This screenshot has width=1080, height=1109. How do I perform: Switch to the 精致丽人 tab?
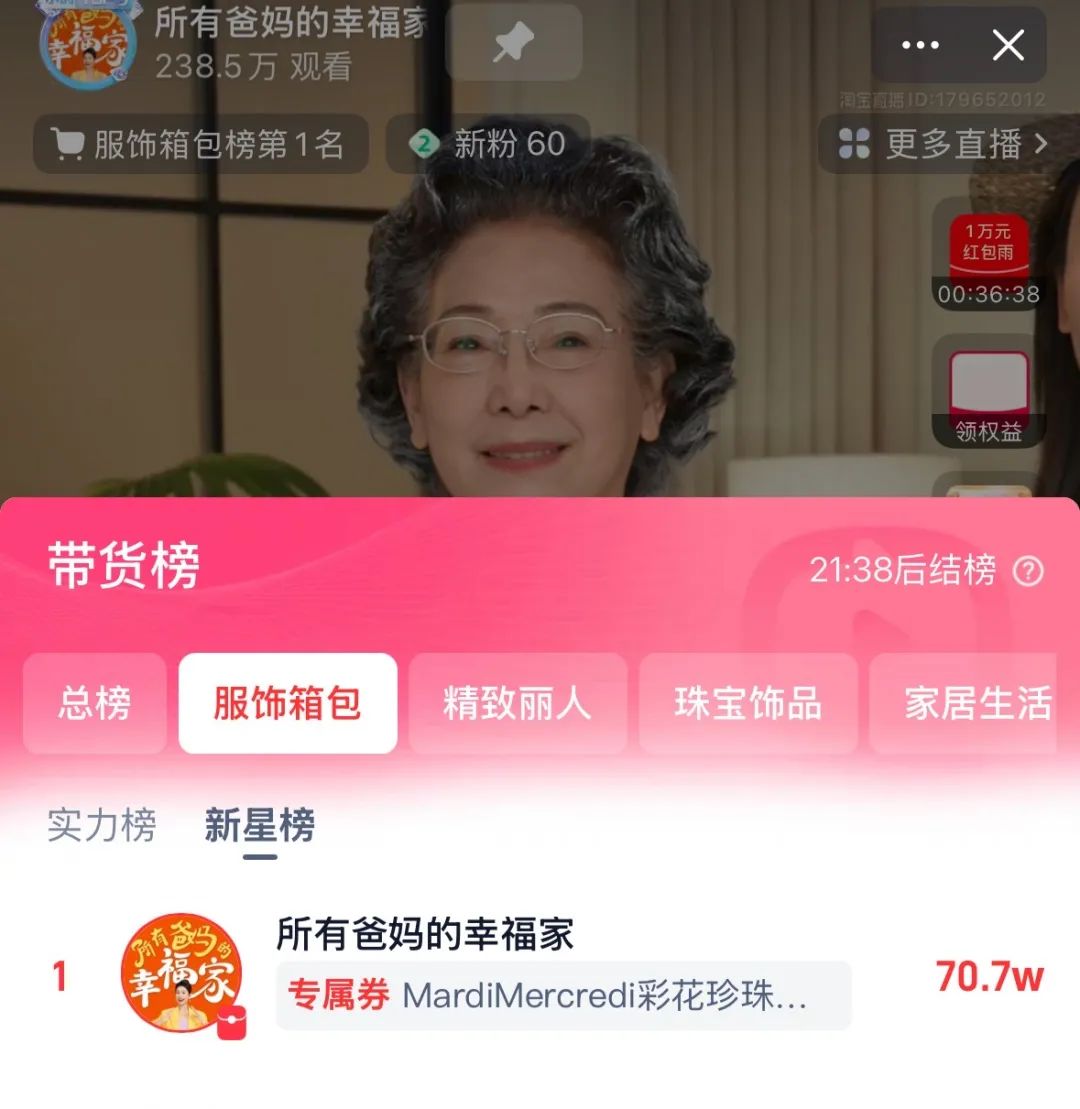tap(517, 703)
